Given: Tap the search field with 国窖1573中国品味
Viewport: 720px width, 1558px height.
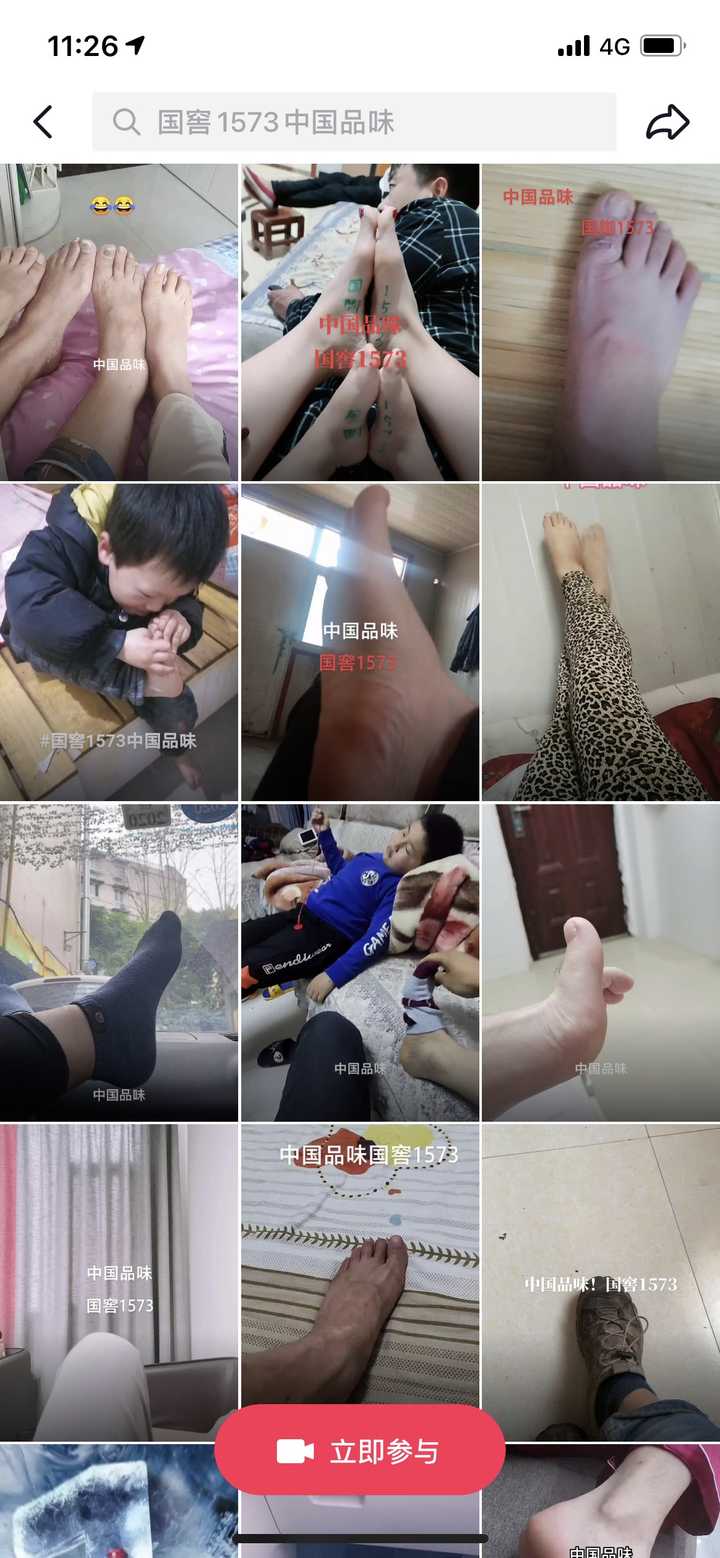Looking at the screenshot, I should click(x=354, y=122).
